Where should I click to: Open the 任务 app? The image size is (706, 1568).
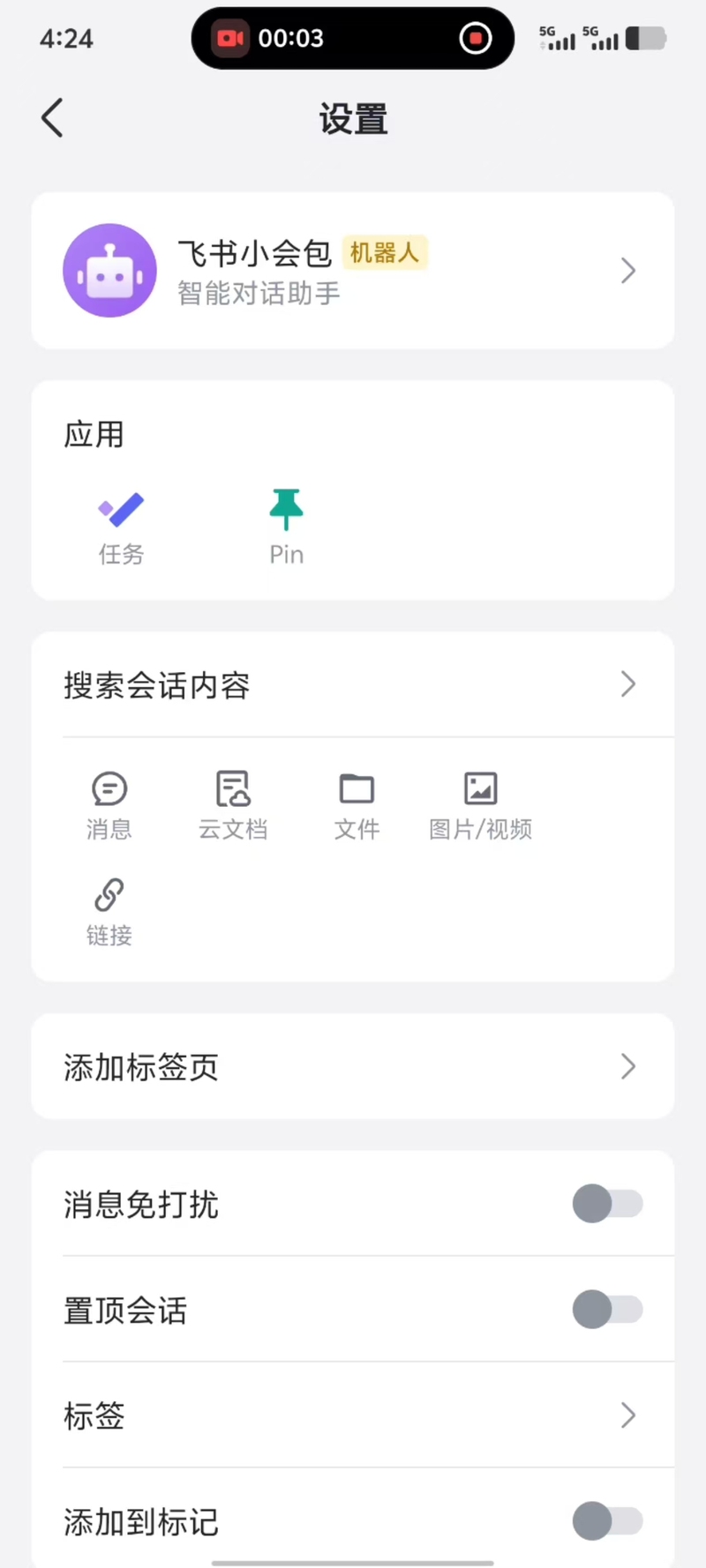click(121, 526)
